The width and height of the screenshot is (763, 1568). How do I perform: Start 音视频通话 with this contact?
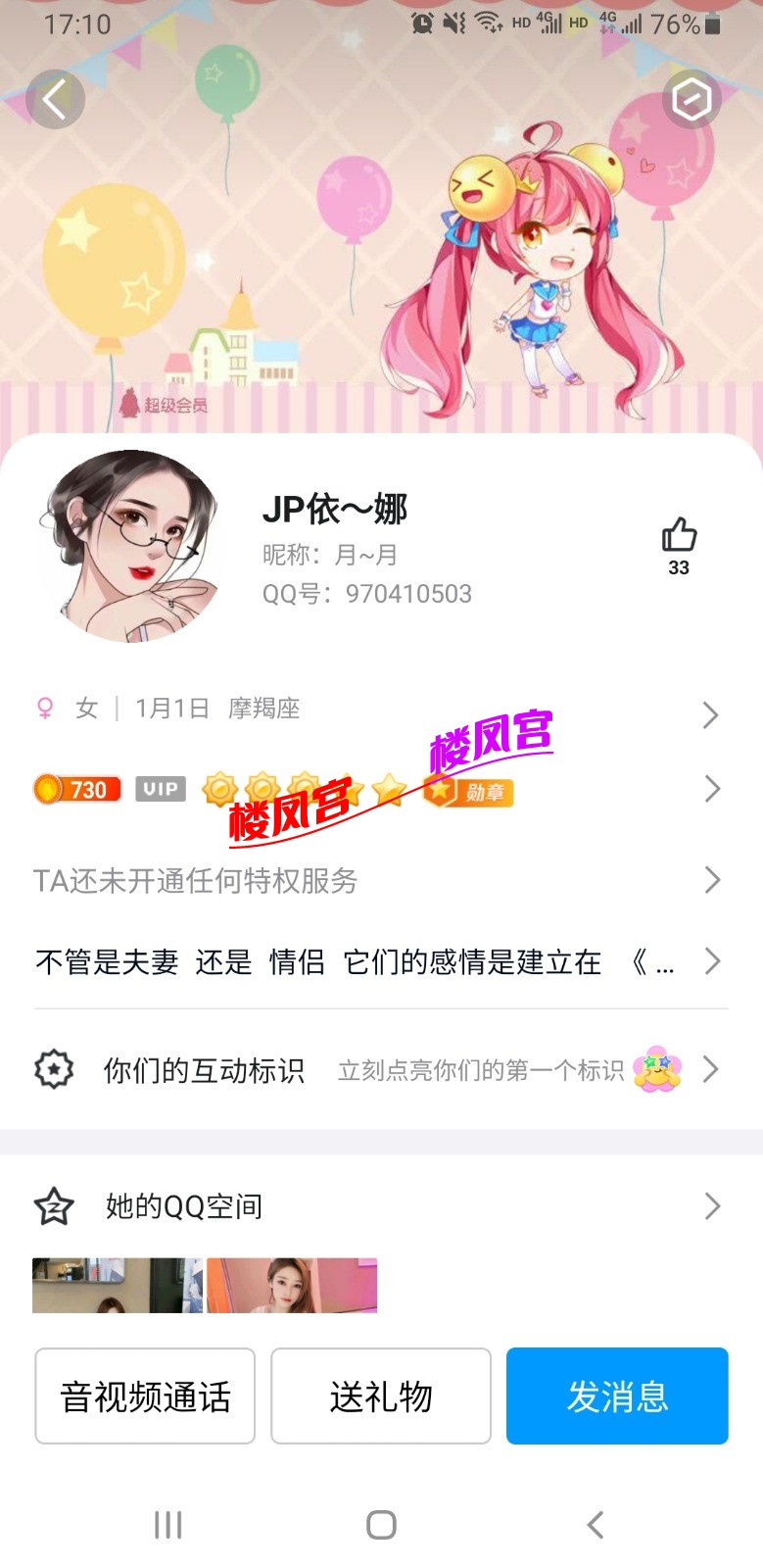[145, 1396]
